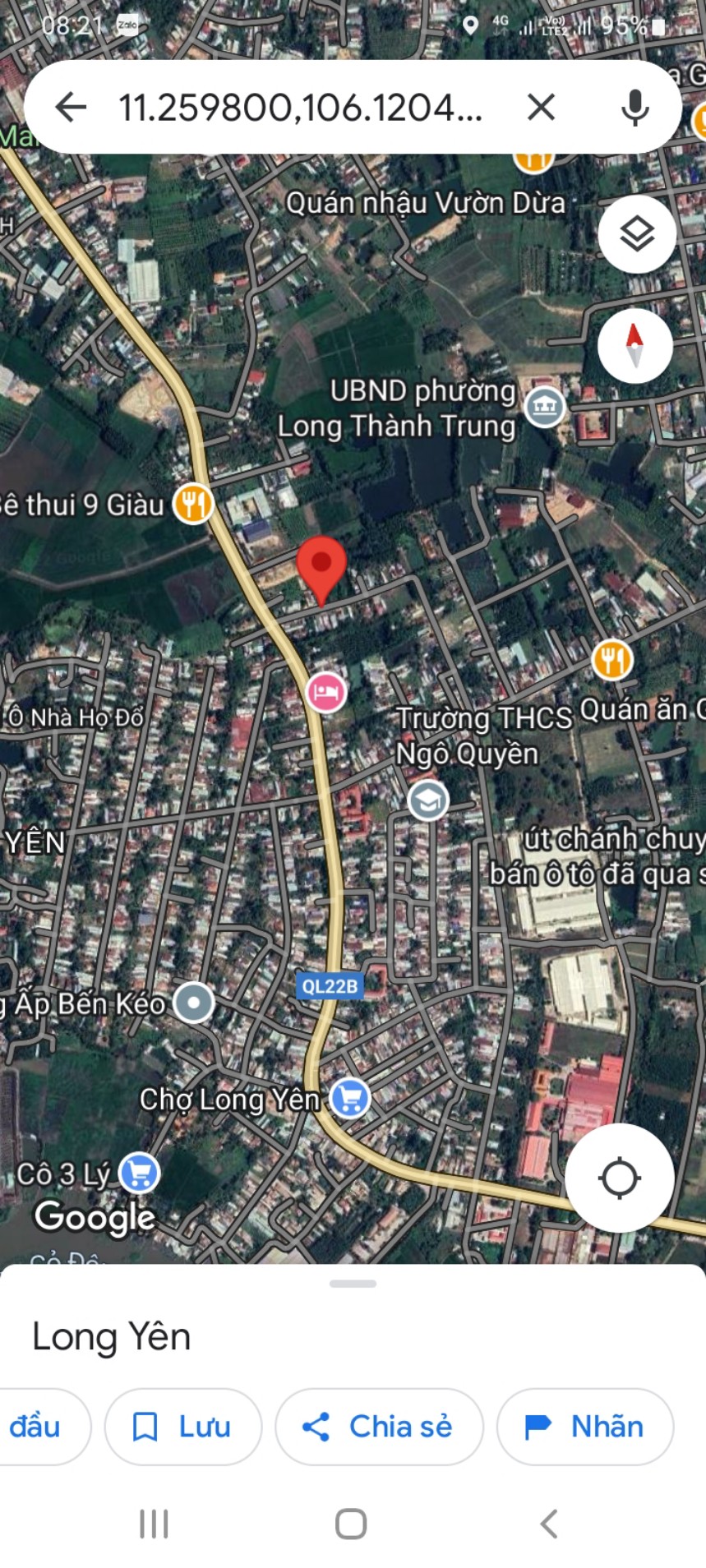Clear the search coordinates
The height and width of the screenshot is (1568, 706).
[x=541, y=107]
